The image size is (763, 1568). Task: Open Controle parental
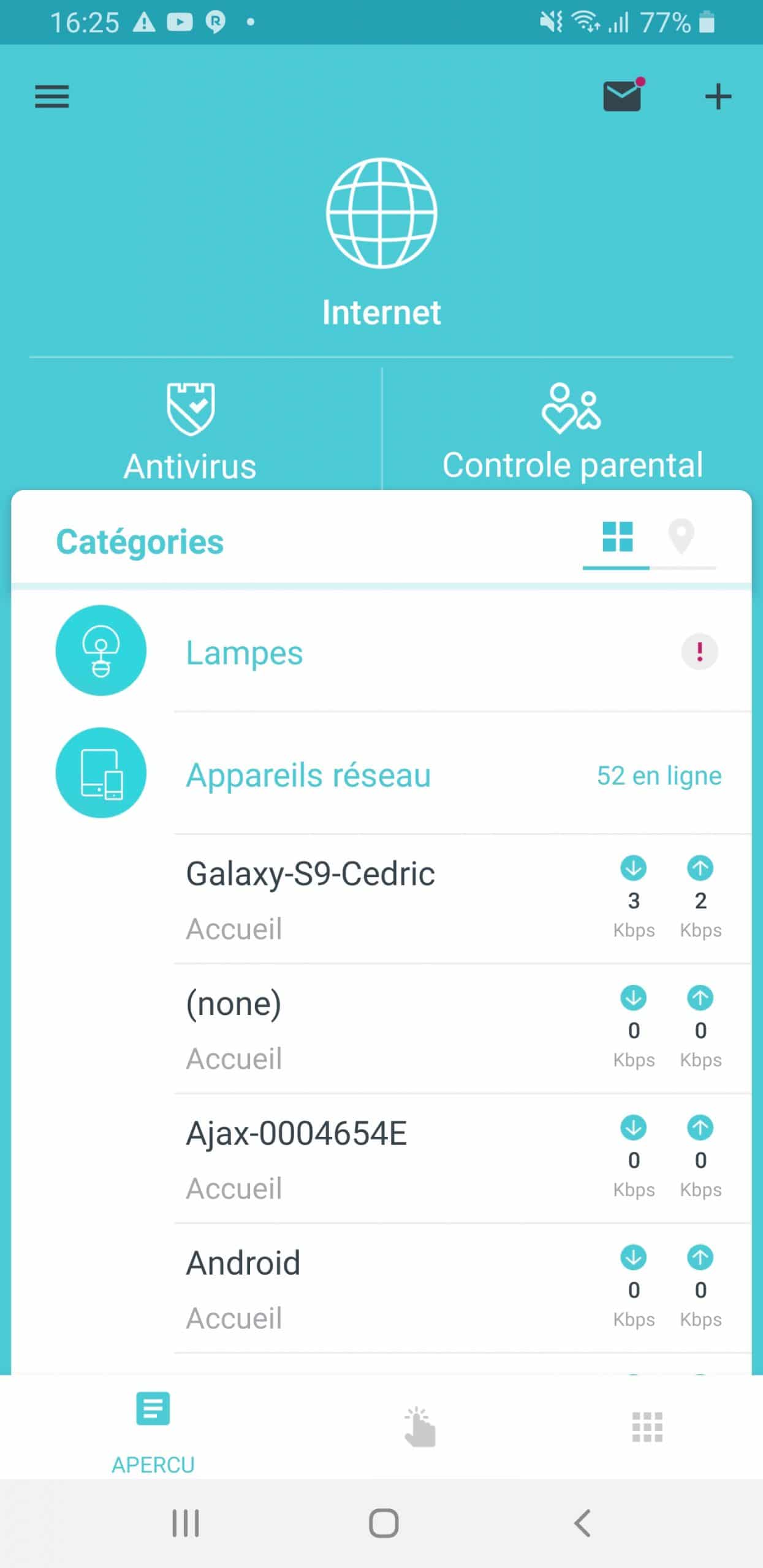tap(572, 432)
